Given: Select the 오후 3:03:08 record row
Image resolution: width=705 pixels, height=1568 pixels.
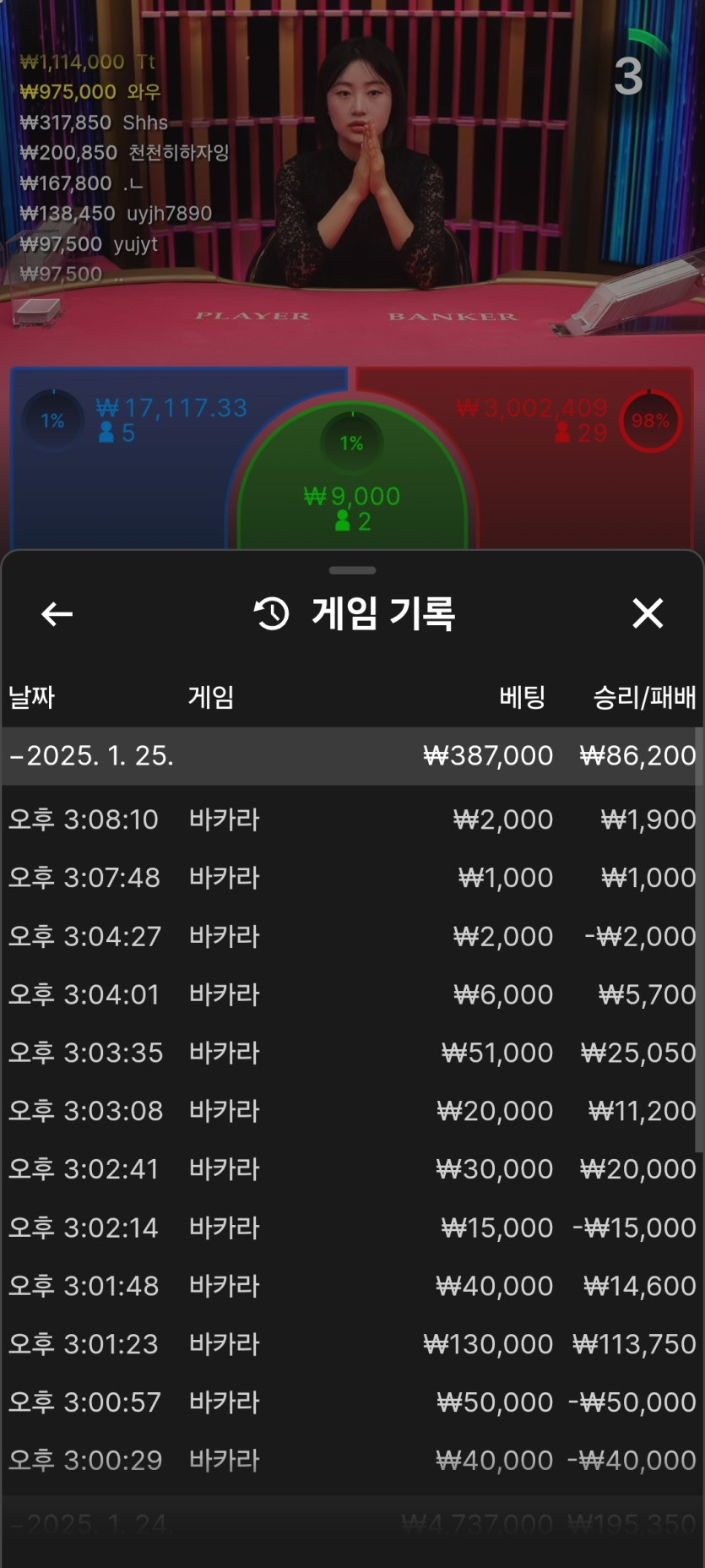Looking at the screenshot, I should [x=351, y=1111].
